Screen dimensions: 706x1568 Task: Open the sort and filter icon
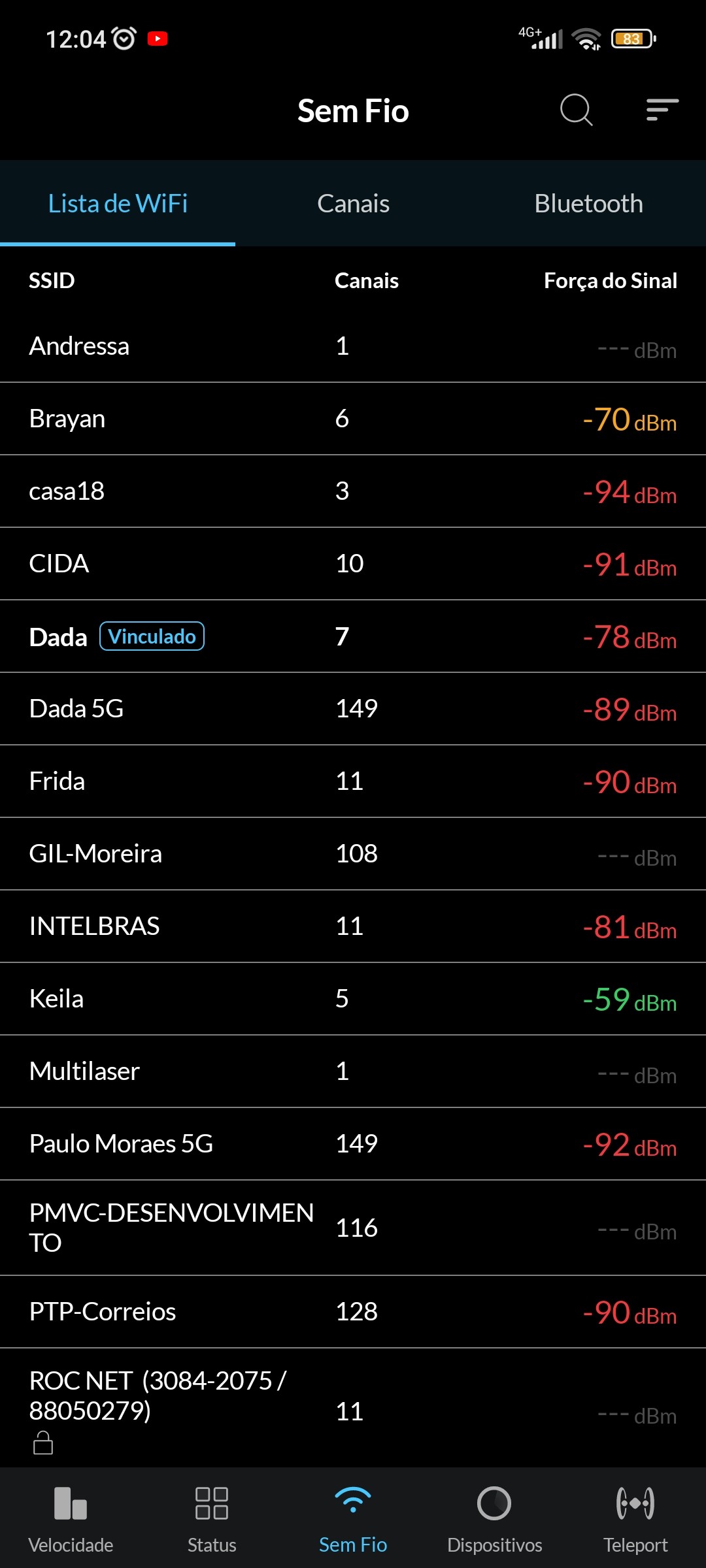[x=662, y=110]
